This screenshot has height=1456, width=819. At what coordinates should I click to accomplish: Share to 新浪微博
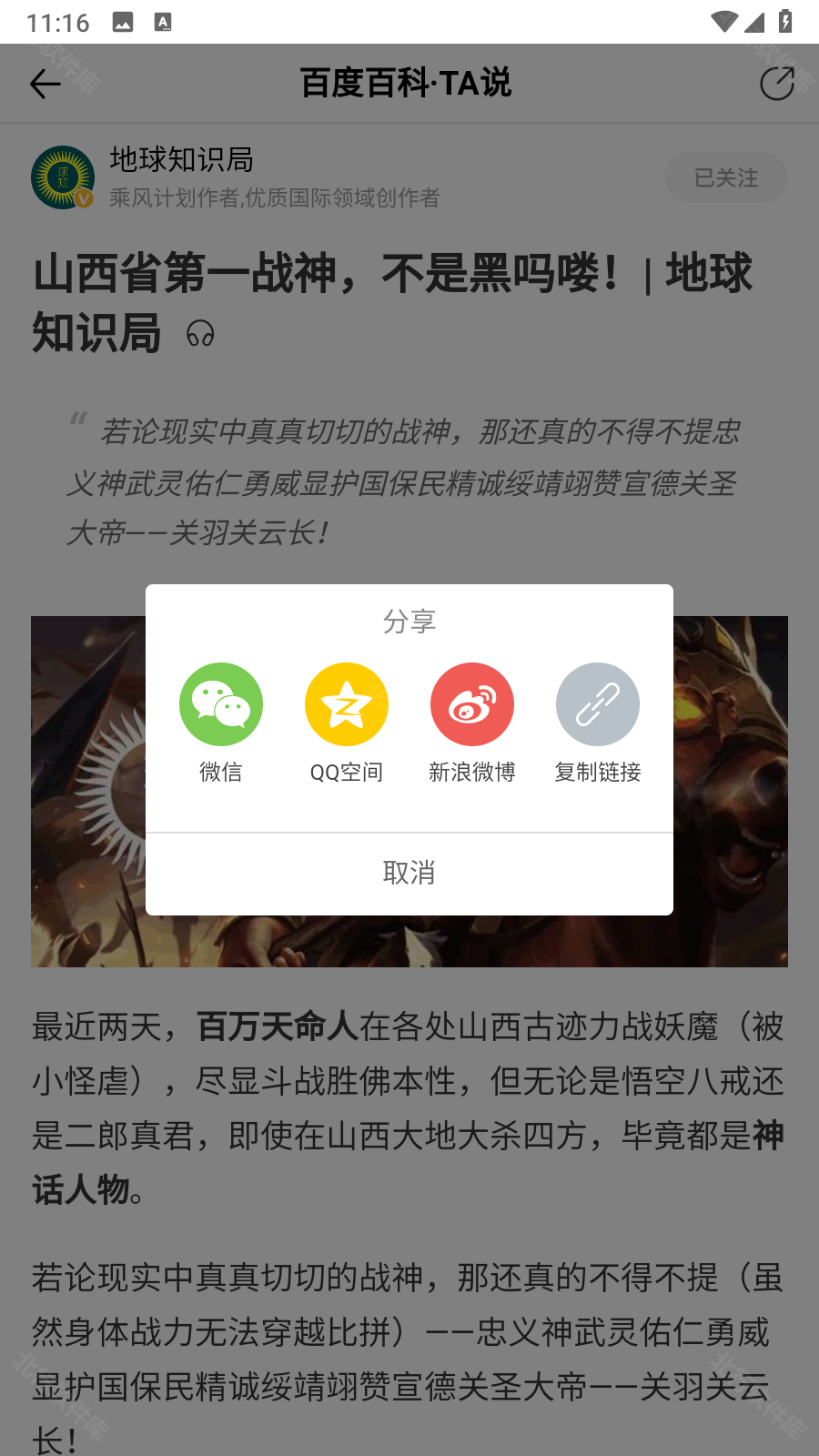coord(472,705)
